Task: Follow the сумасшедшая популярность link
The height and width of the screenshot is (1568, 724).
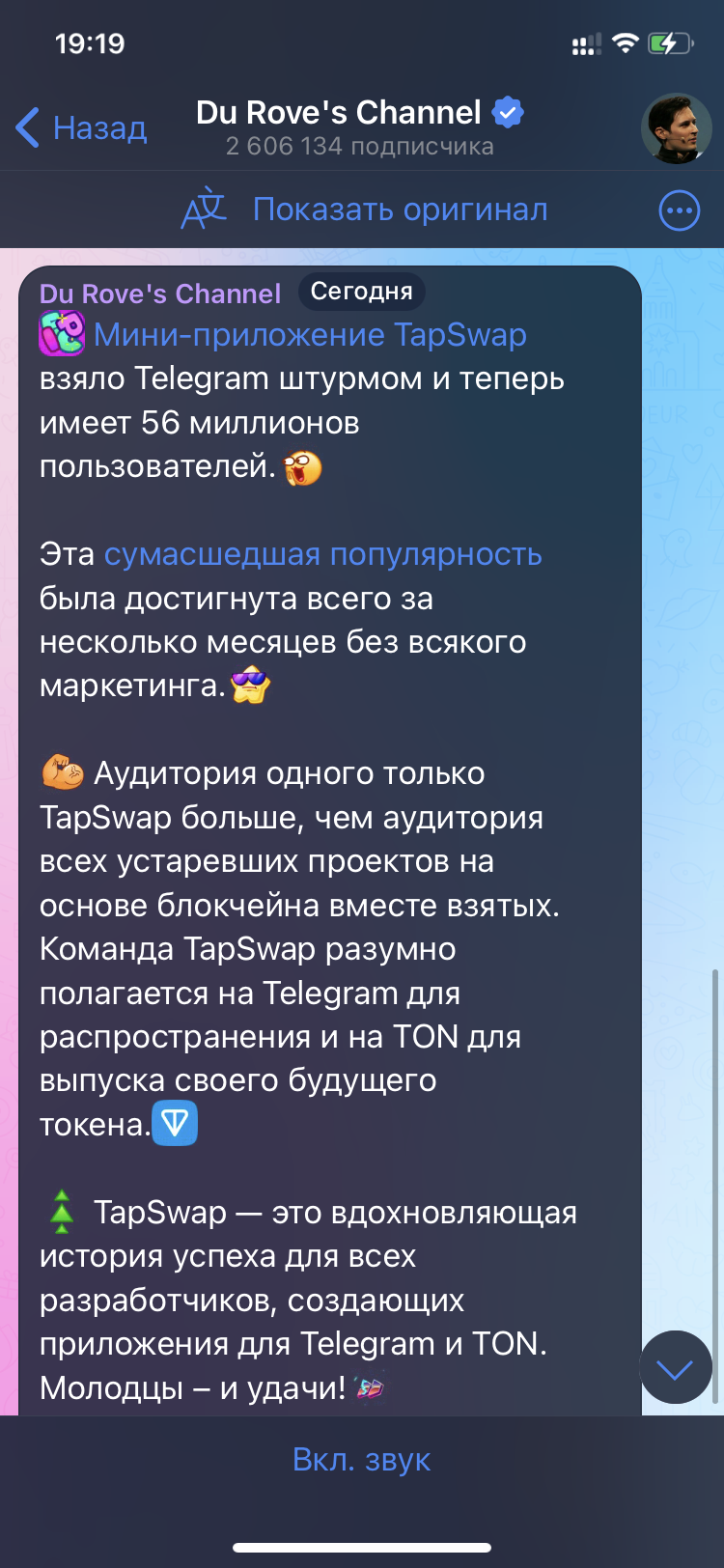Action: pyautogui.click(x=322, y=555)
